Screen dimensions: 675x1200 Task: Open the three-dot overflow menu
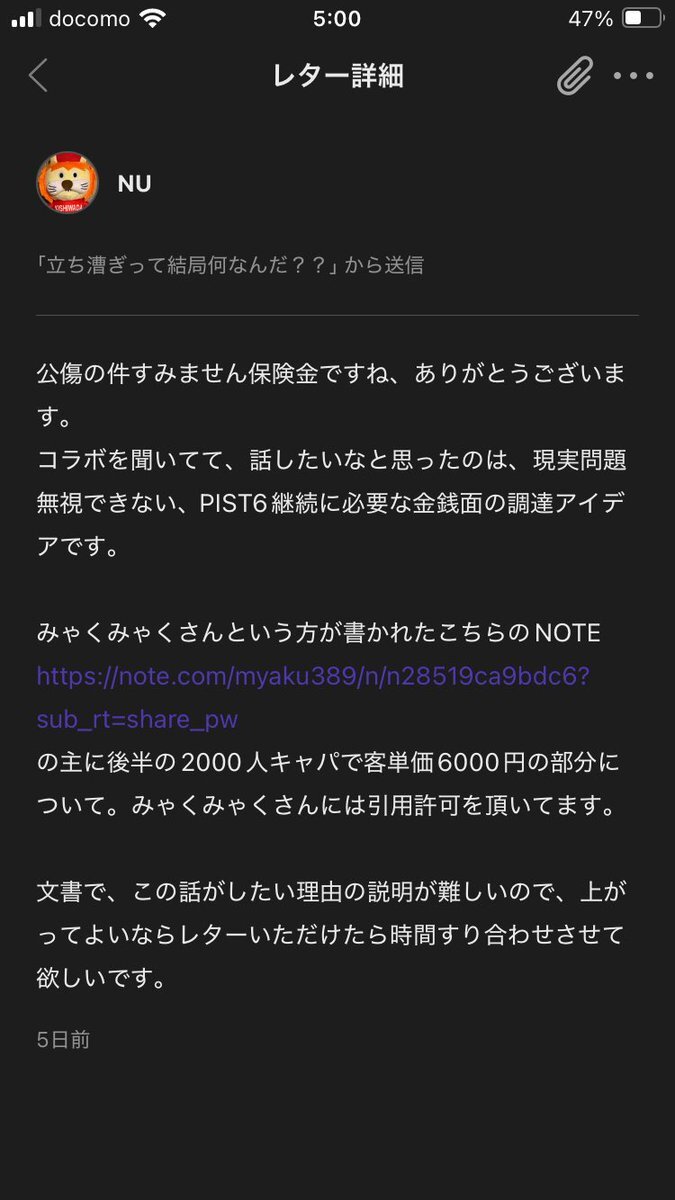(633, 76)
